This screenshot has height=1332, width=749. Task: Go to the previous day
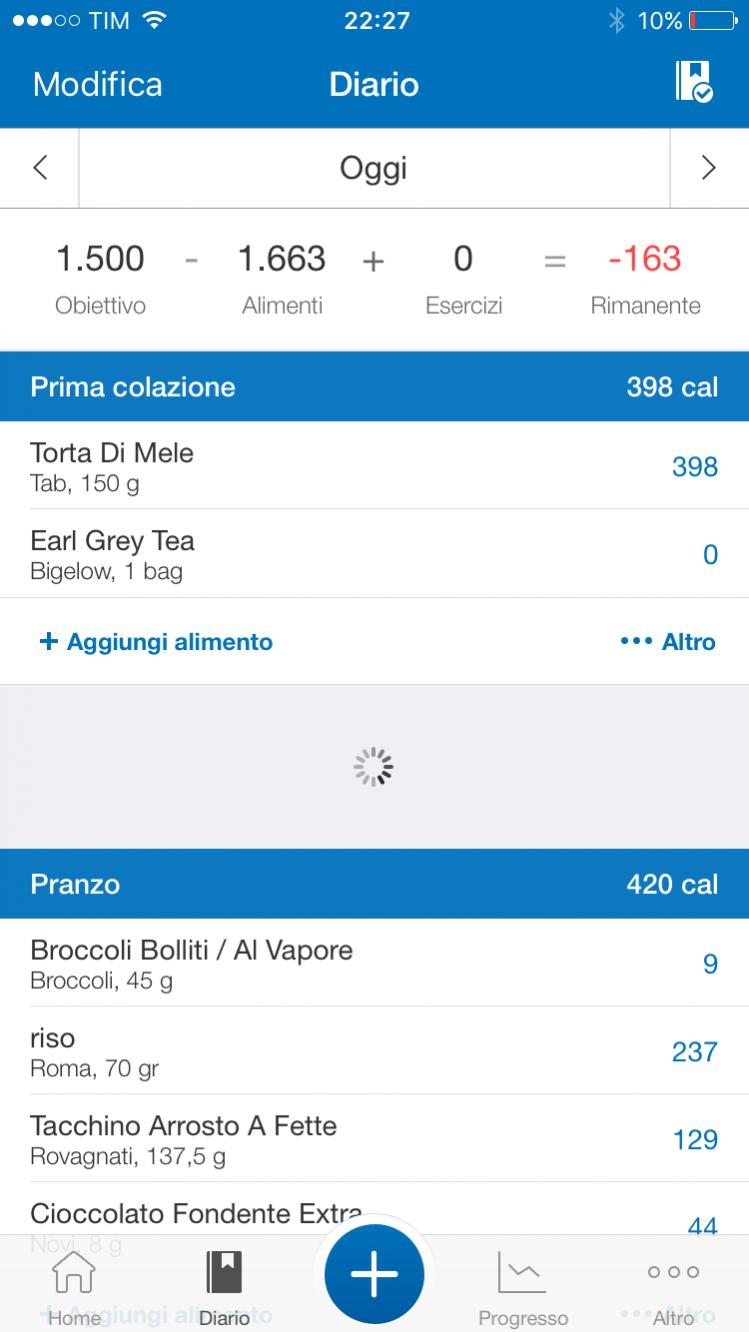click(40, 168)
